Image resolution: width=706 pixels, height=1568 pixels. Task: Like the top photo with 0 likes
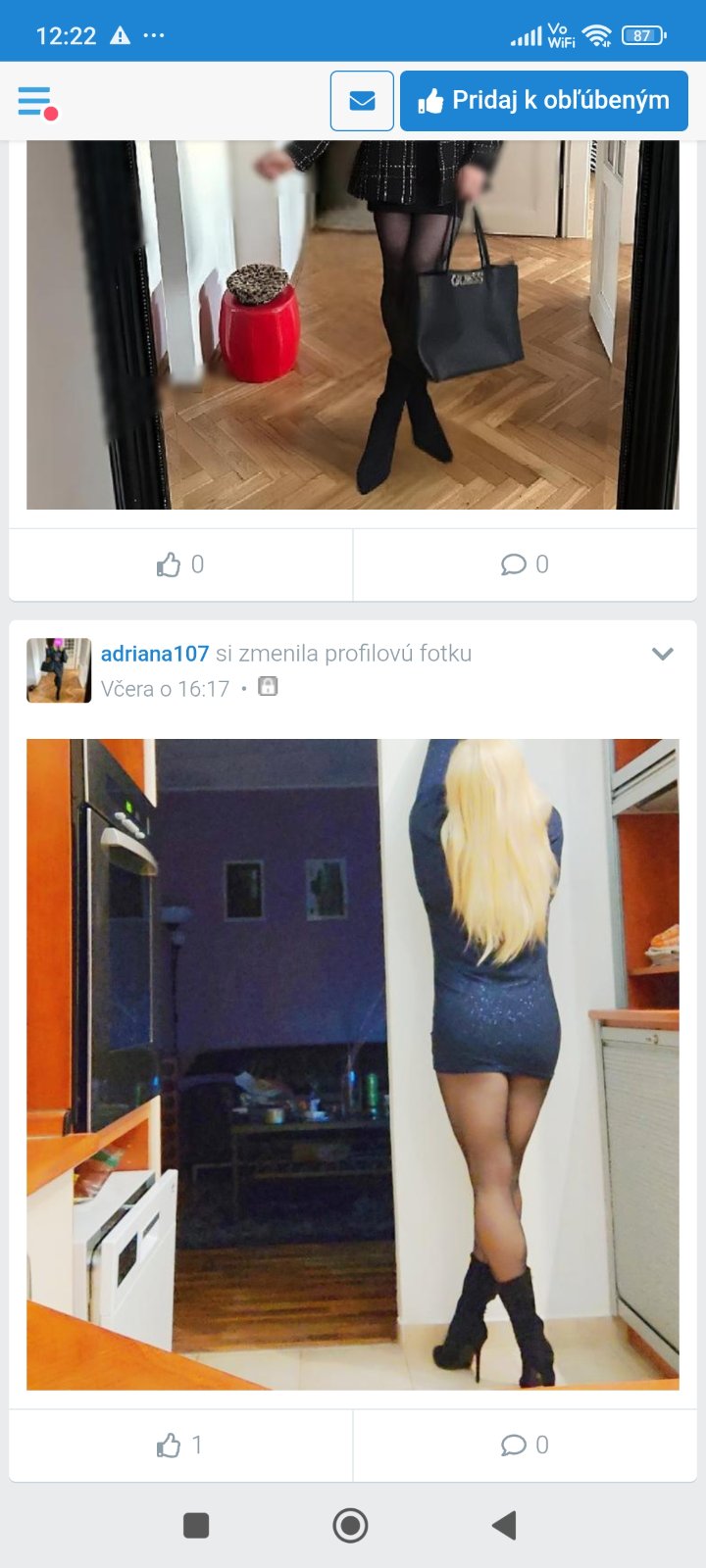click(180, 564)
